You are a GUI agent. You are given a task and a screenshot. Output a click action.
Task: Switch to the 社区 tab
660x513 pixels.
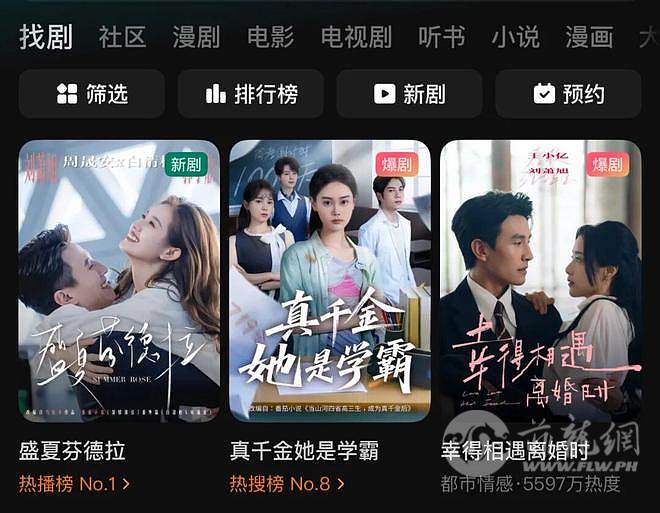click(x=123, y=37)
